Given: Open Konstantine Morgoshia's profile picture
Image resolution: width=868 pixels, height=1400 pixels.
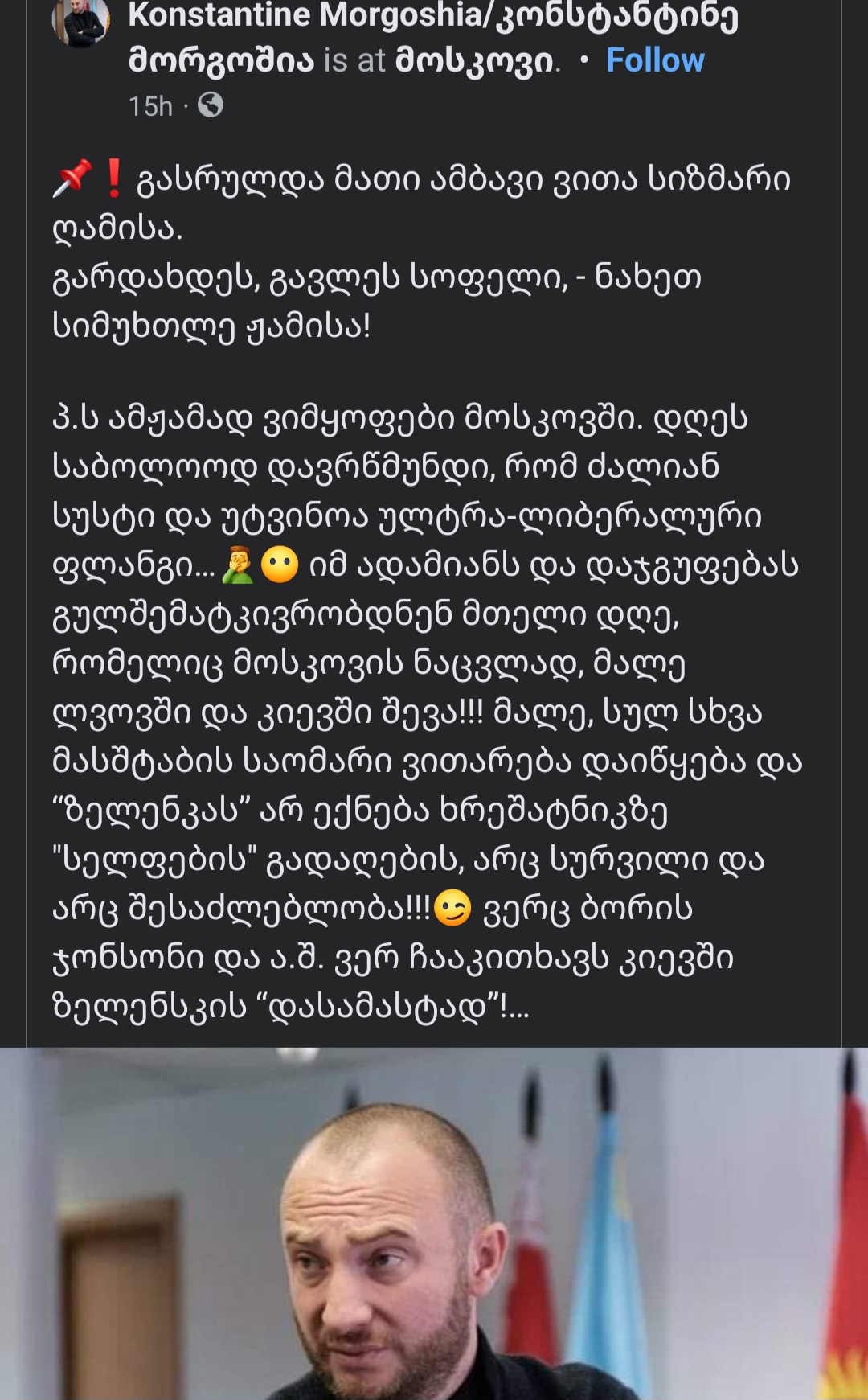Looking at the screenshot, I should [x=80, y=23].
